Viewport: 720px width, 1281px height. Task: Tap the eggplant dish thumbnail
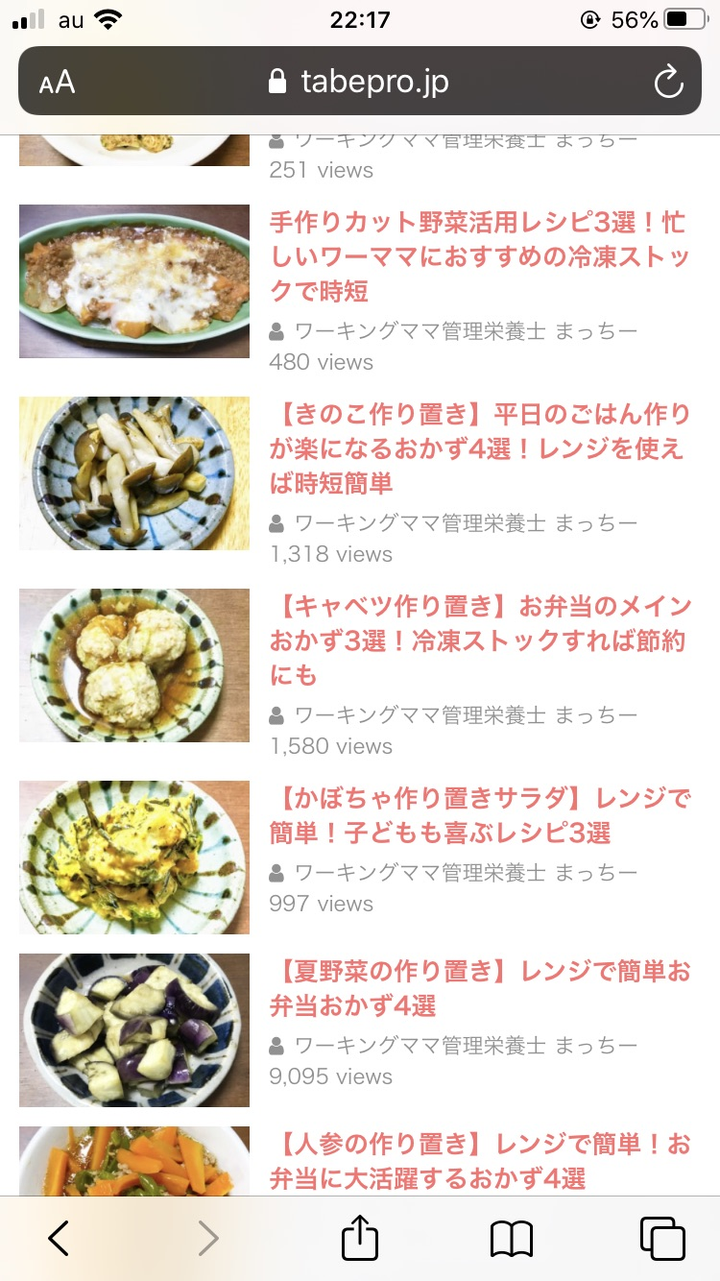(x=134, y=1030)
